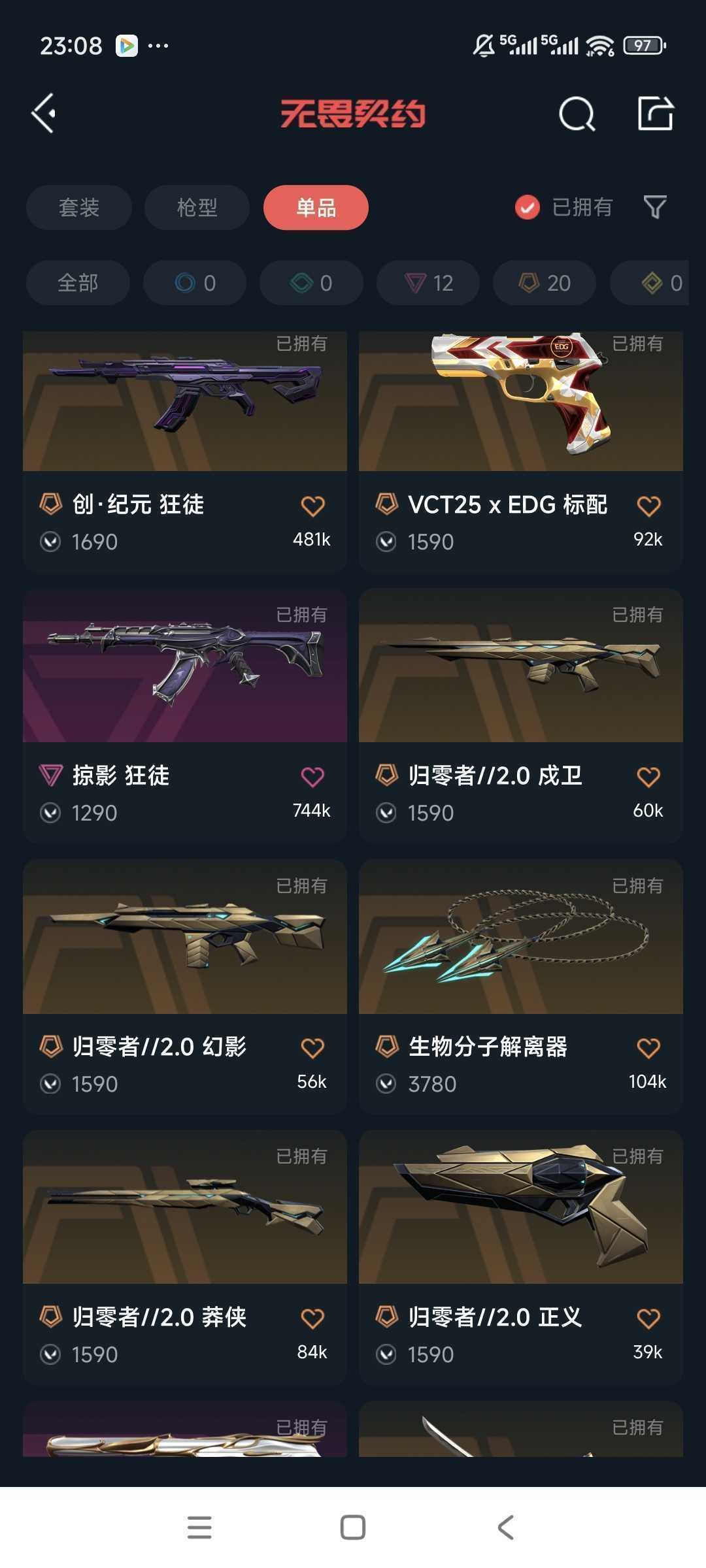
Task: Like the 归零者//2.0 戍卫 skin
Action: pyautogui.click(x=648, y=777)
